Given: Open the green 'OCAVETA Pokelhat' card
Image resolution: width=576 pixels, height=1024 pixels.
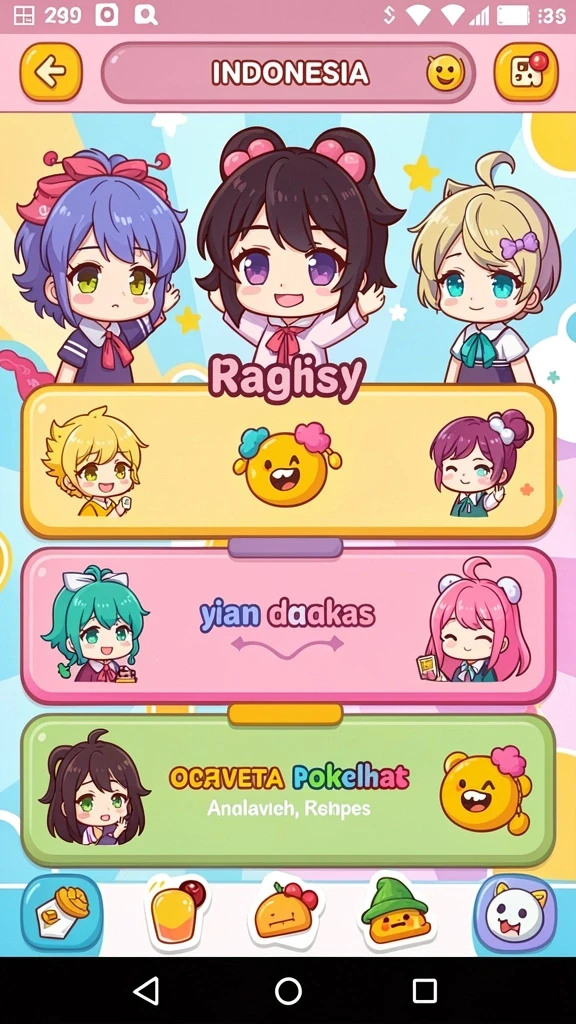Looking at the screenshot, I should [x=288, y=791].
